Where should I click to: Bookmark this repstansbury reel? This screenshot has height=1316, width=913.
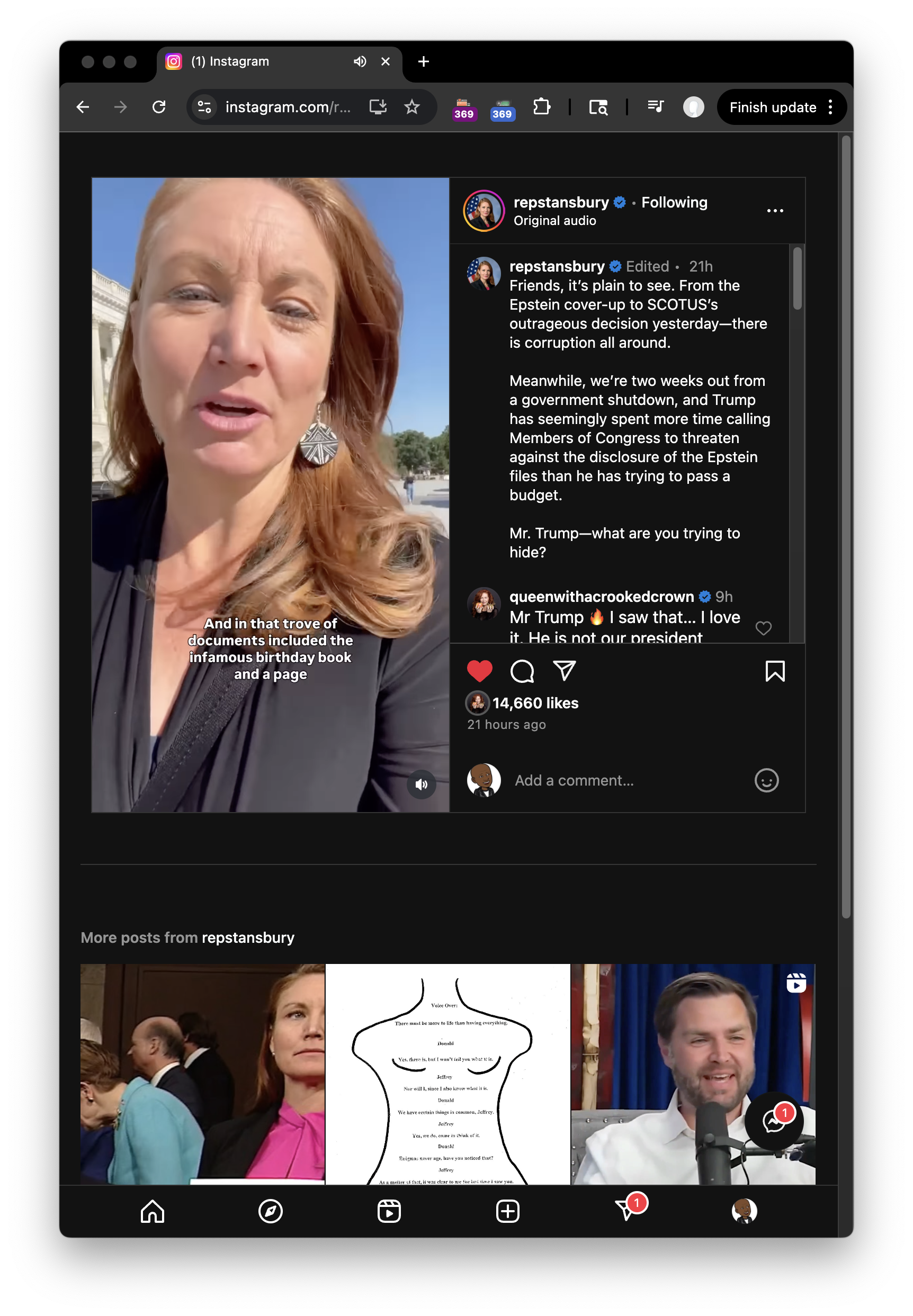pyautogui.click(x=775, y=671)
